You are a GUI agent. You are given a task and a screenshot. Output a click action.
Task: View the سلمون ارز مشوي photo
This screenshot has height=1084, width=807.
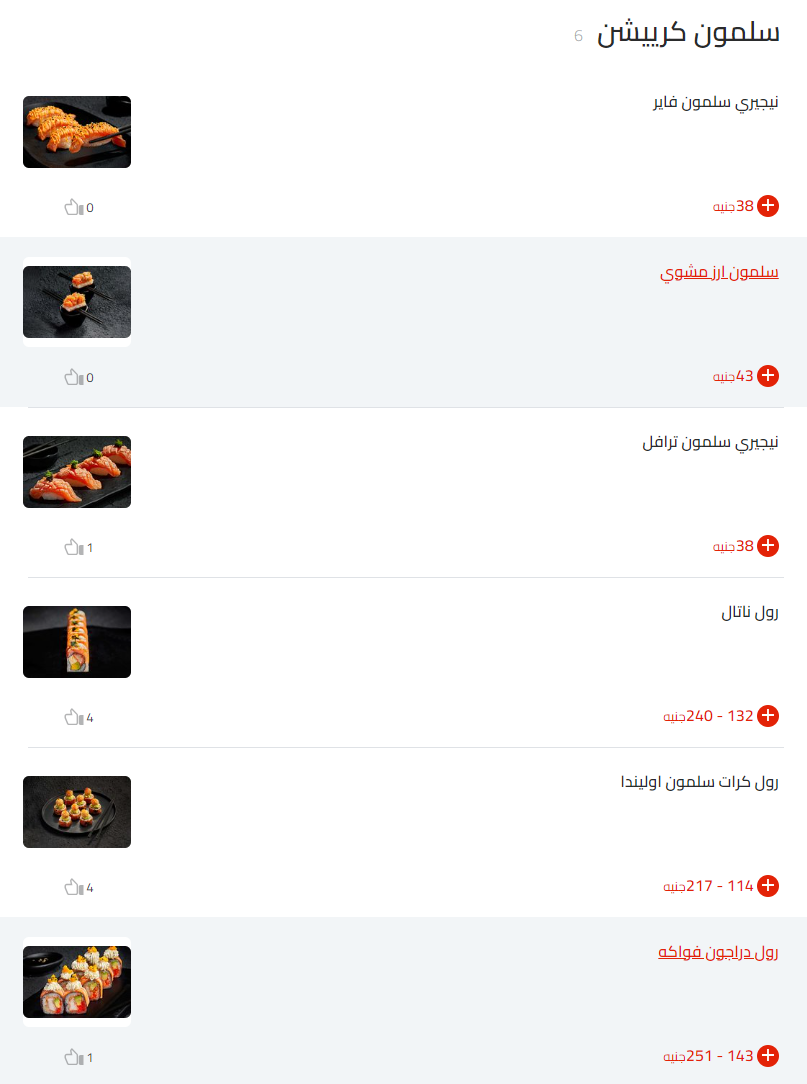click(77, 301)
